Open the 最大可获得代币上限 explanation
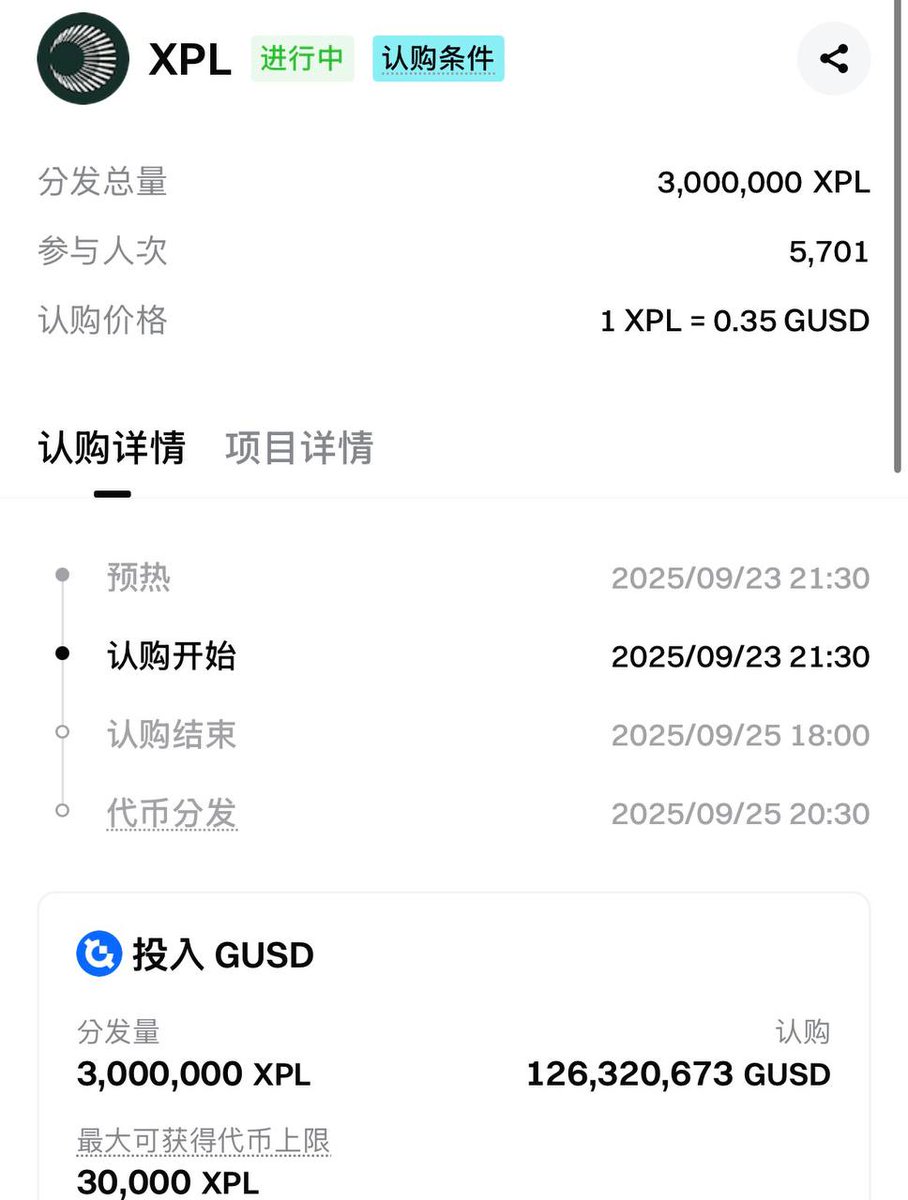The height and width of the screenshot is (1200, 908). coord(203,1141)
